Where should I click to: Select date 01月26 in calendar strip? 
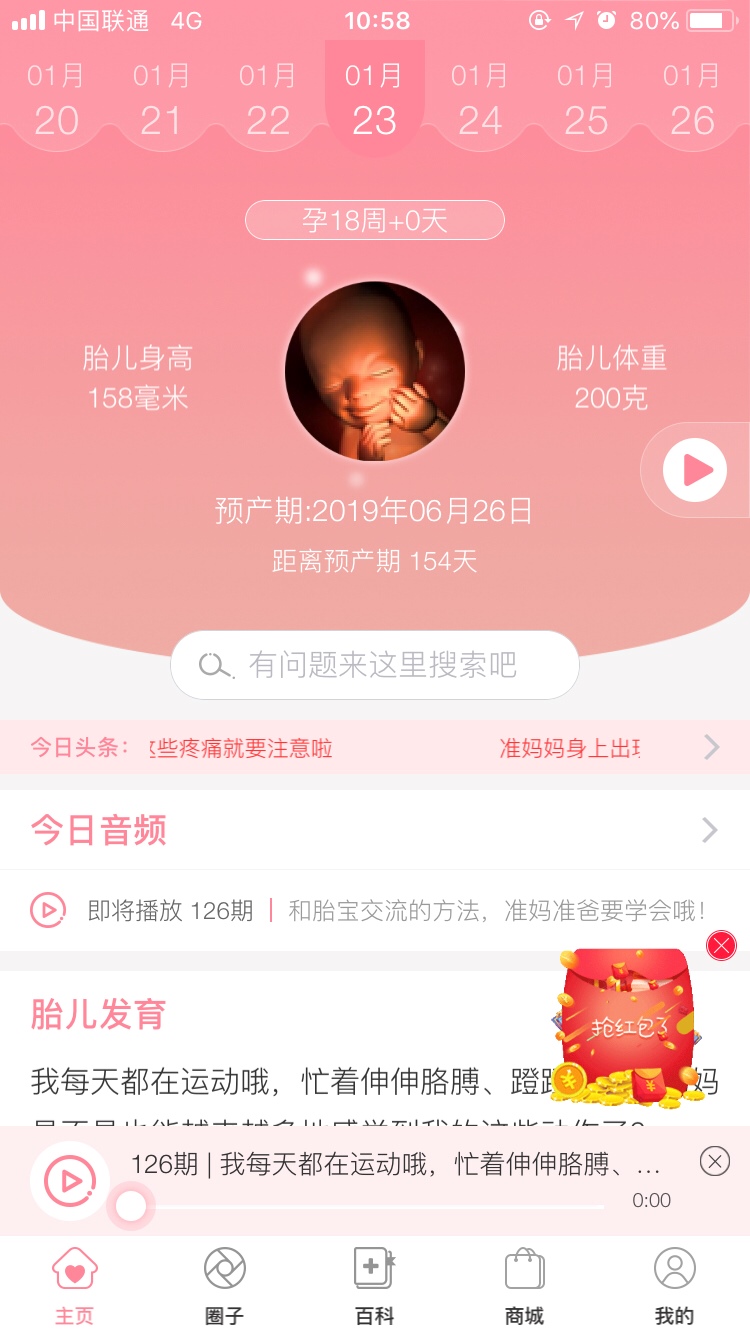click(x=692, y=100)
